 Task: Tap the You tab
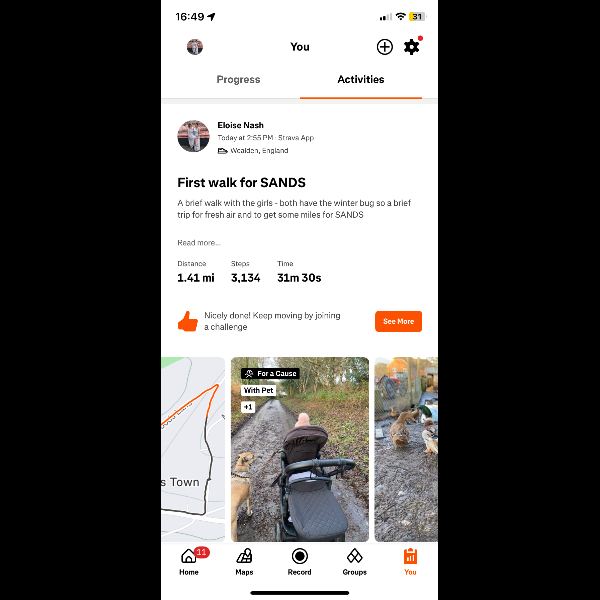[410, 561]
